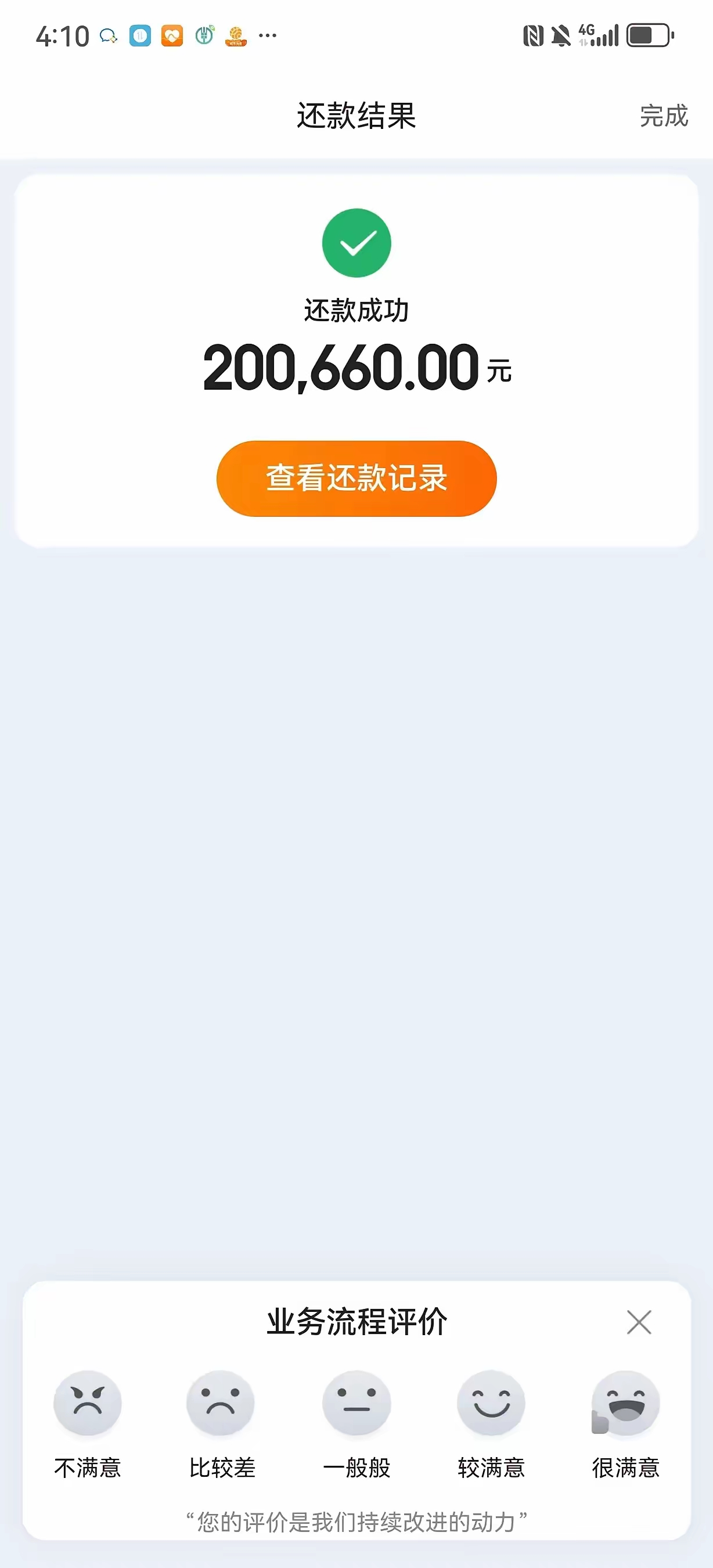Select the 比较差 rating face
713x1568 pixels.
tap(221, 1403)
